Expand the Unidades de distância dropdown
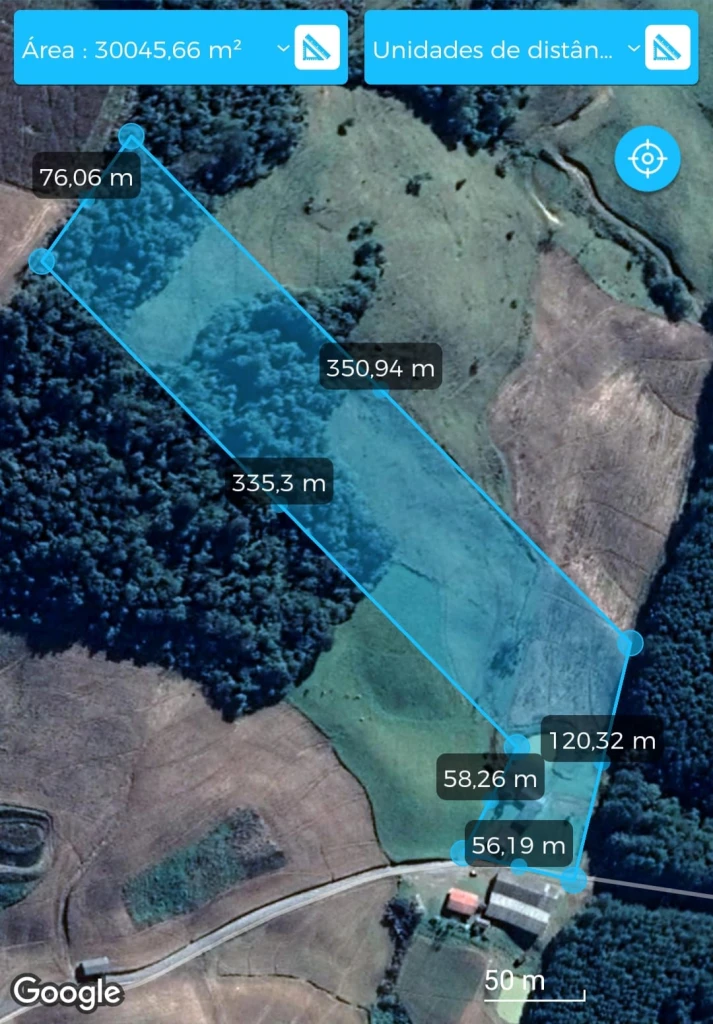 click(632, 48)
